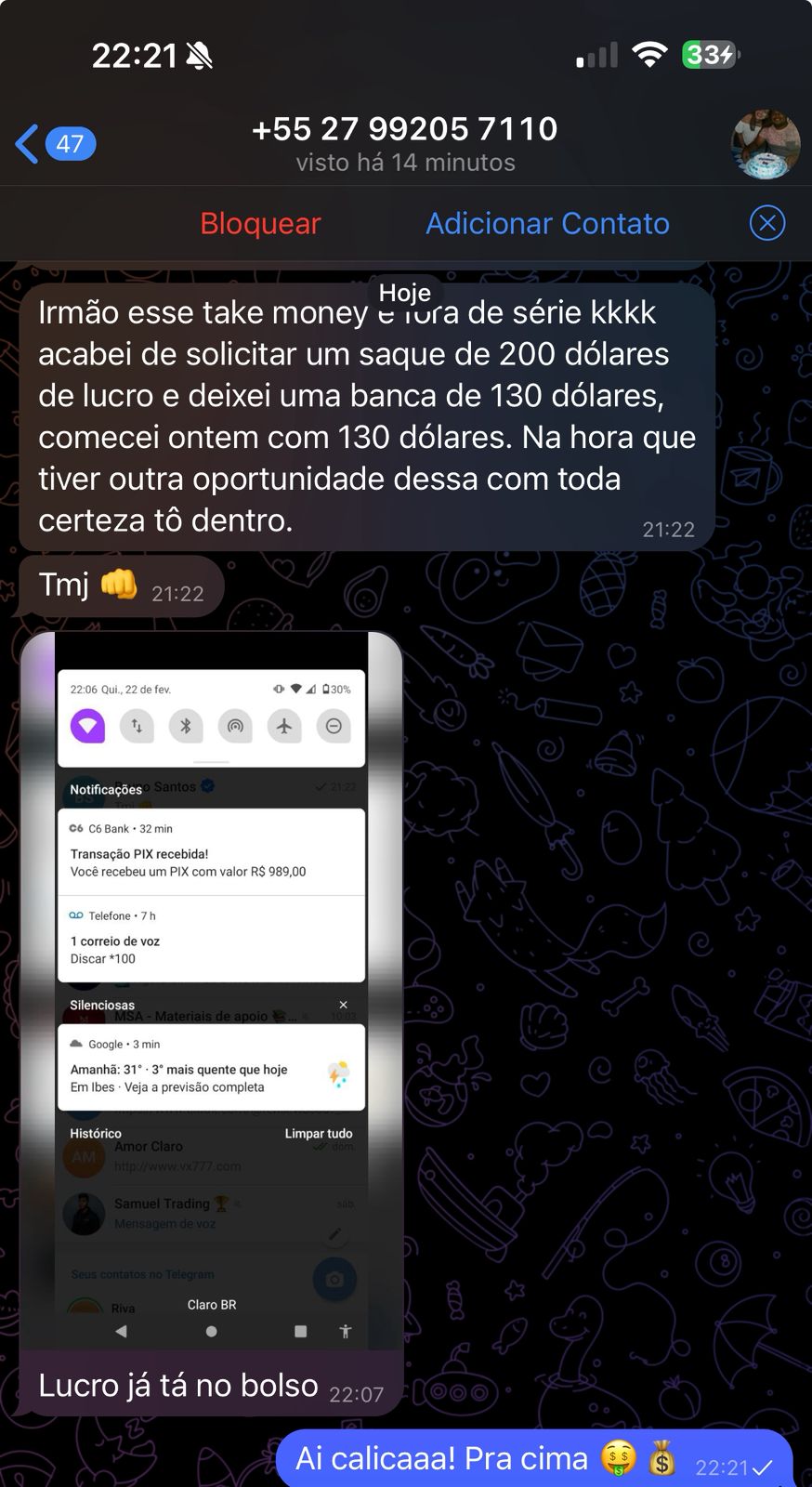
Task: Toggle the Do Not Disturb quick settings tile
Action: click(x=334, y=727)
